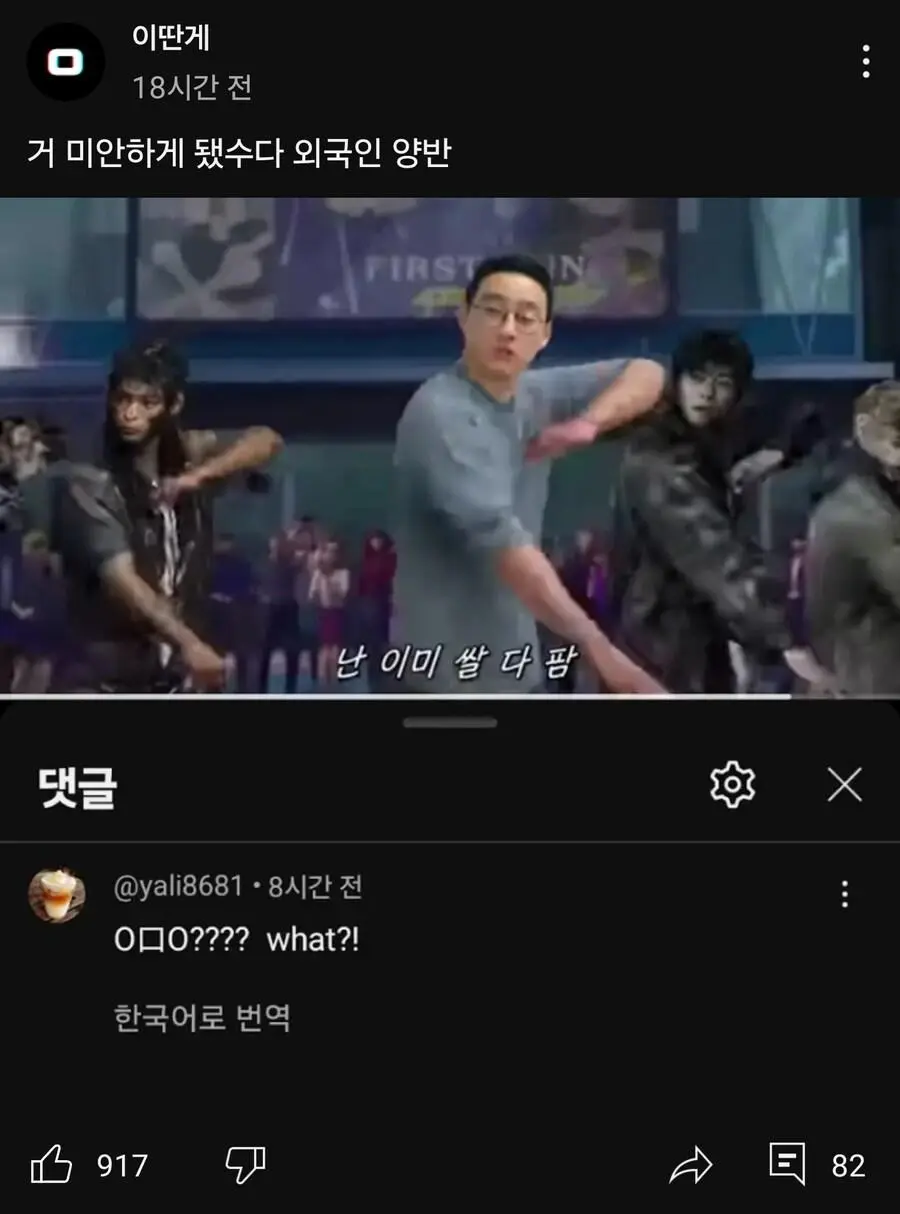The height and width of the screenshot is (1214, 900).
Task: Share this post
Action: pos(690,1165)
